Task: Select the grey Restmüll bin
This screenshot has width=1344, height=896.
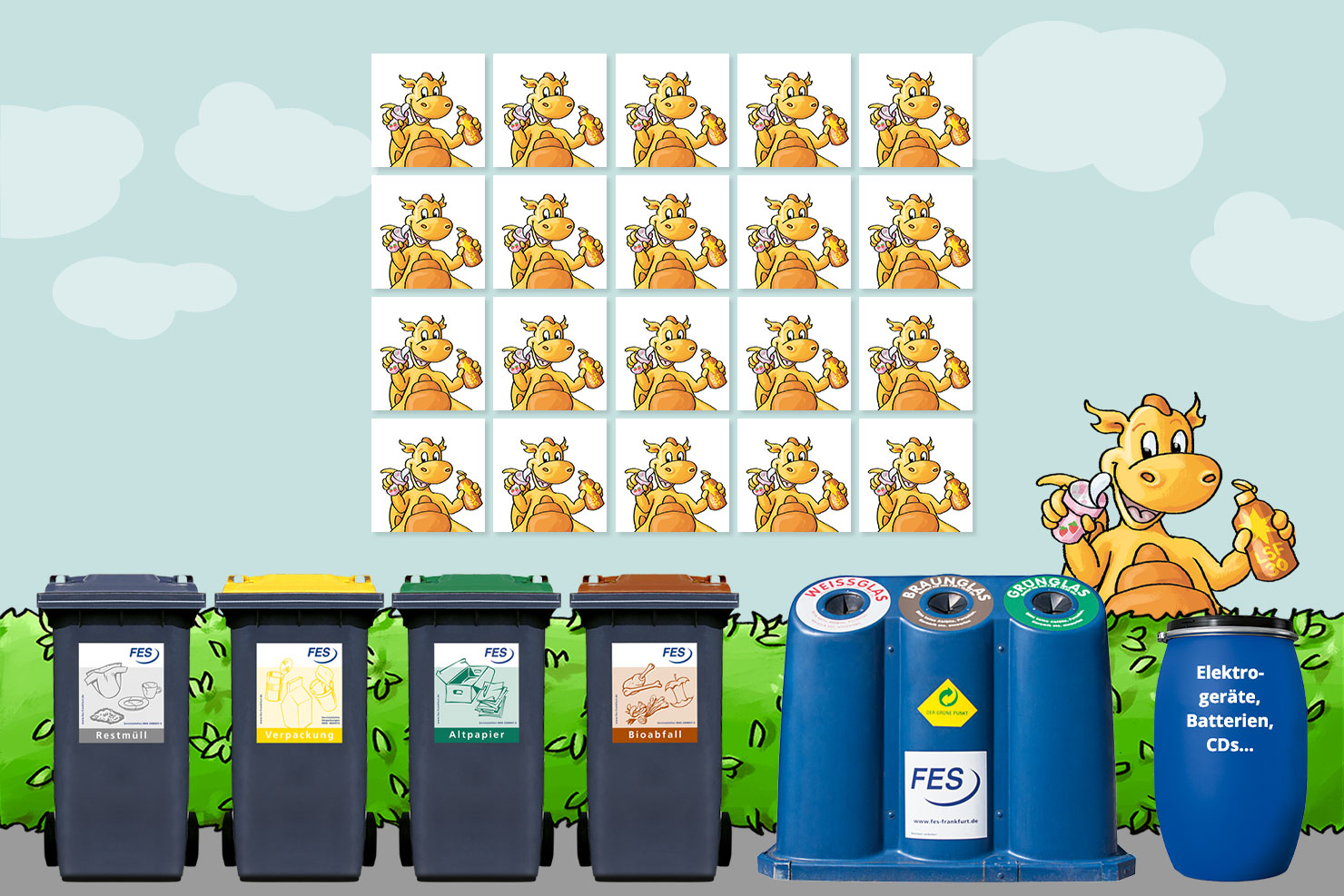Action: pos(121,726)
